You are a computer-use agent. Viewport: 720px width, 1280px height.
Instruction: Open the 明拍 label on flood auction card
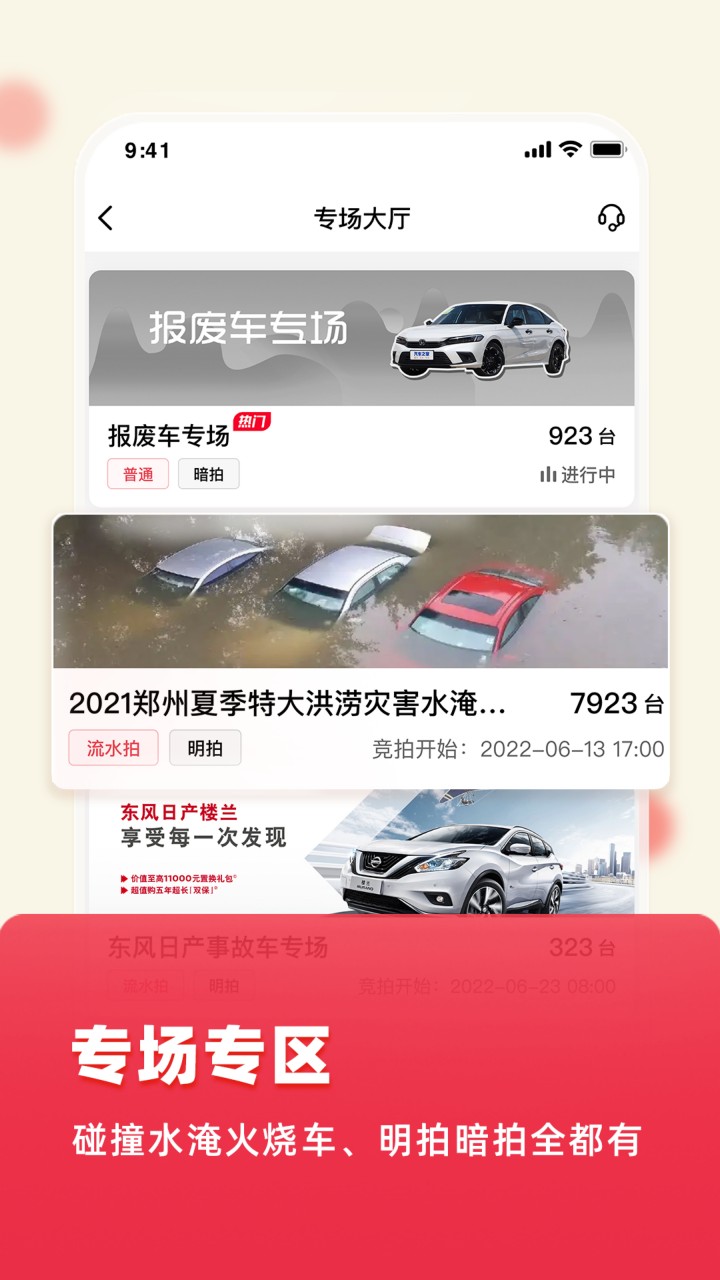tap(204, 748)
